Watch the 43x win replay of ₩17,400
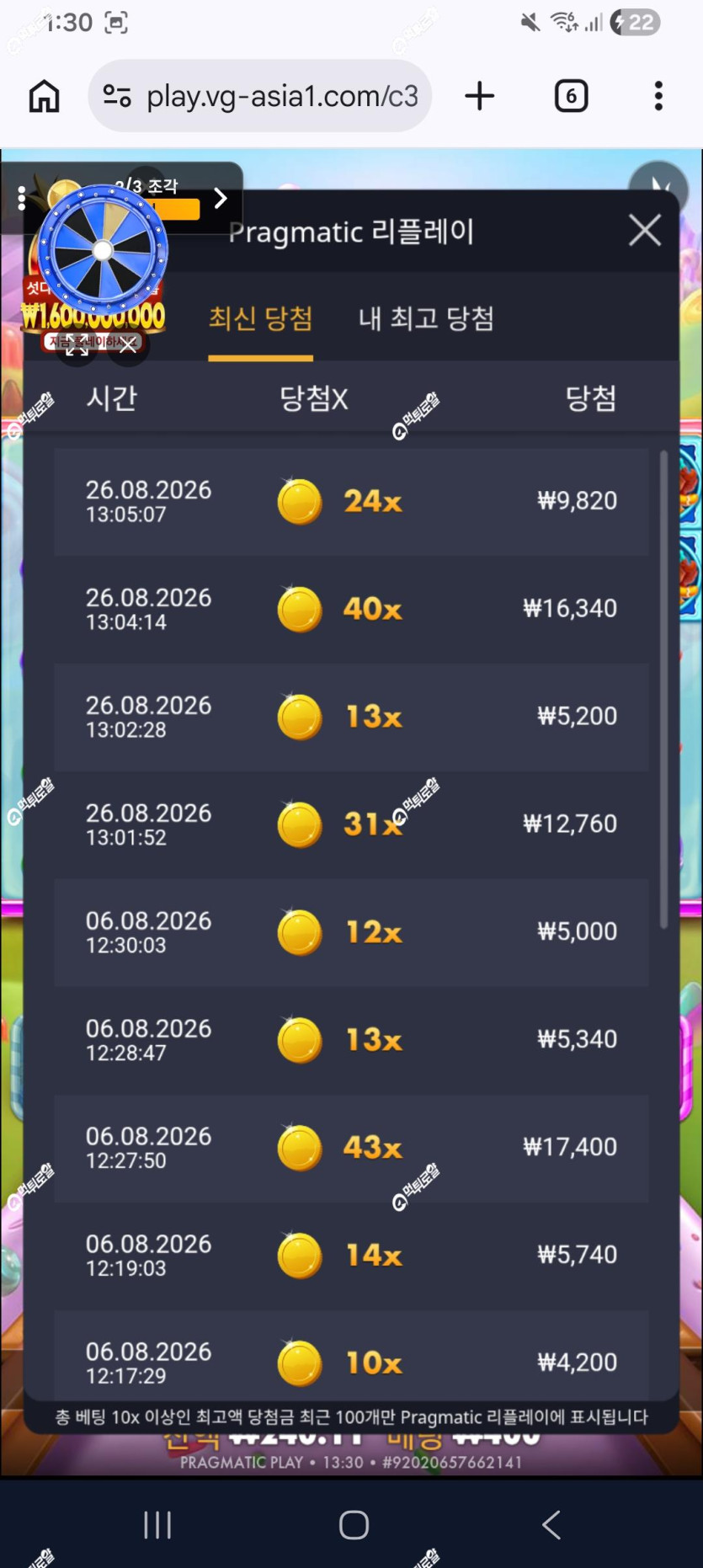 pyautogui.click(x=351, y=1148)
